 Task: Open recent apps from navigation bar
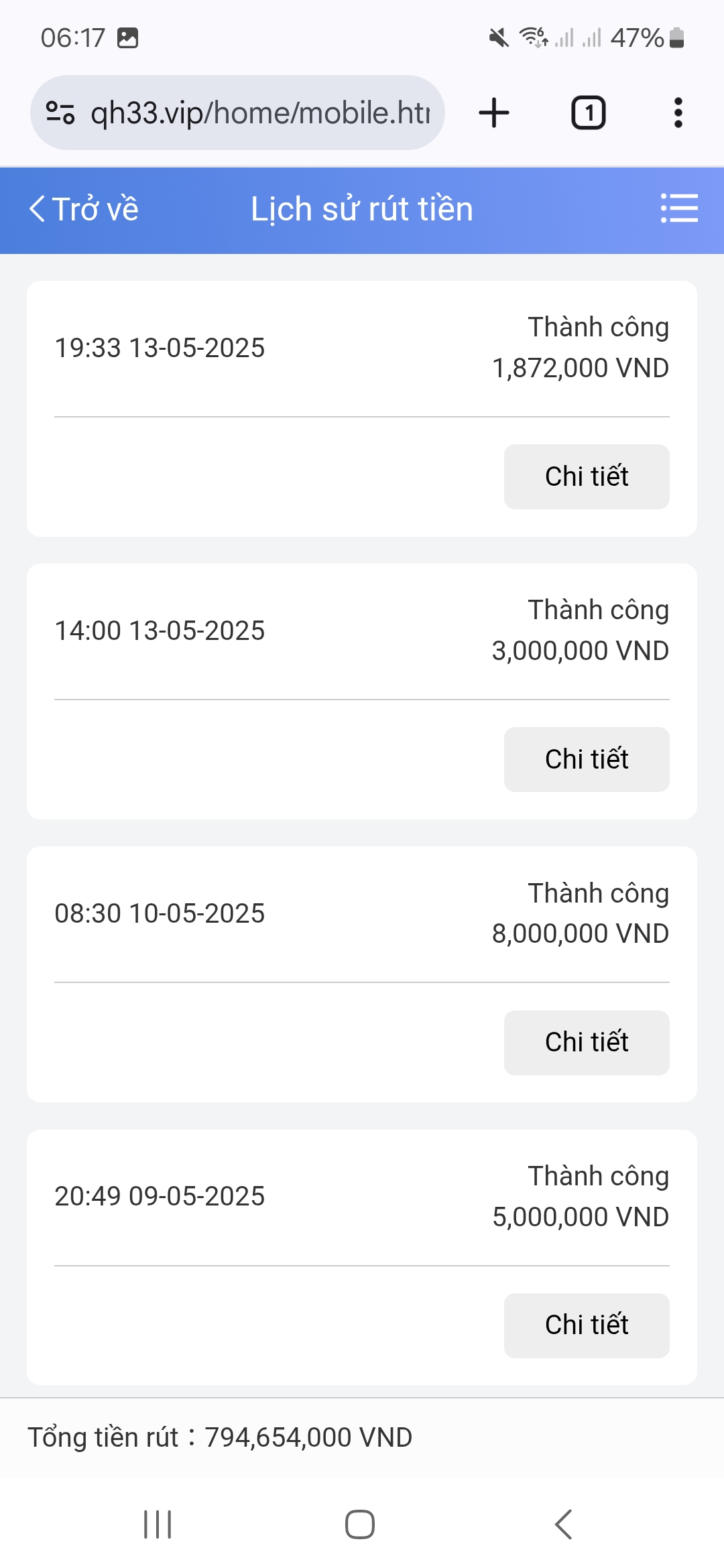(158, 1524)
